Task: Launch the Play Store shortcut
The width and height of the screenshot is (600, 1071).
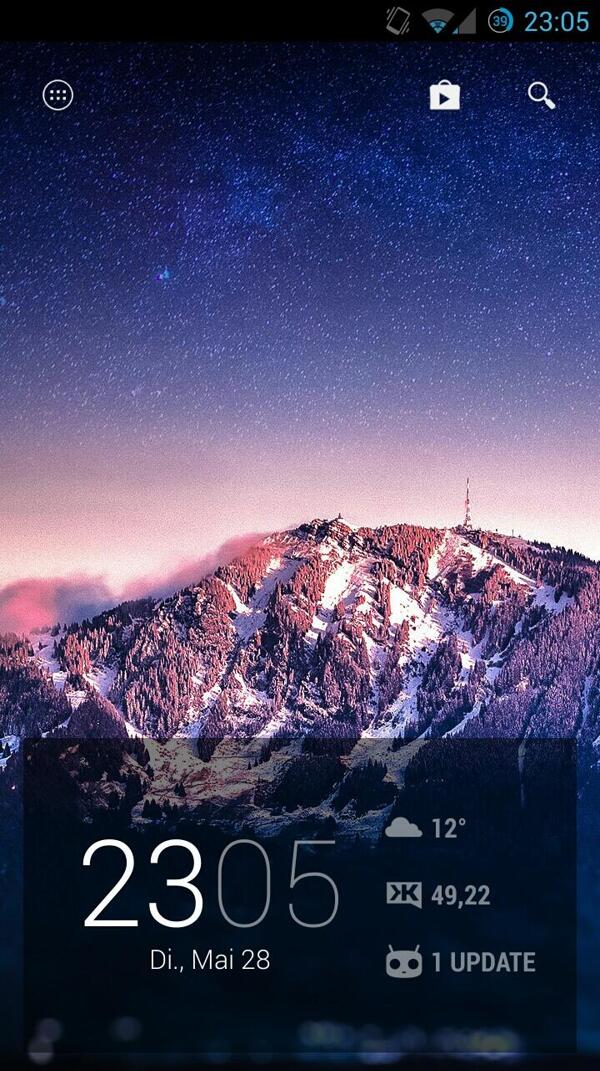Action: [444, 96]
